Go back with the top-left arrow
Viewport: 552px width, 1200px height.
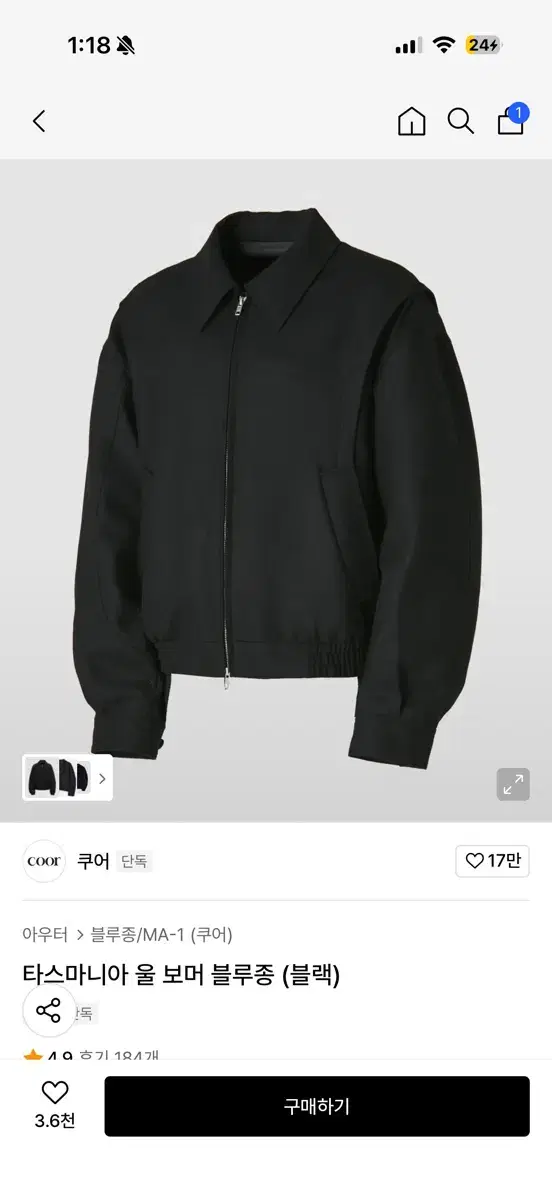39,122
